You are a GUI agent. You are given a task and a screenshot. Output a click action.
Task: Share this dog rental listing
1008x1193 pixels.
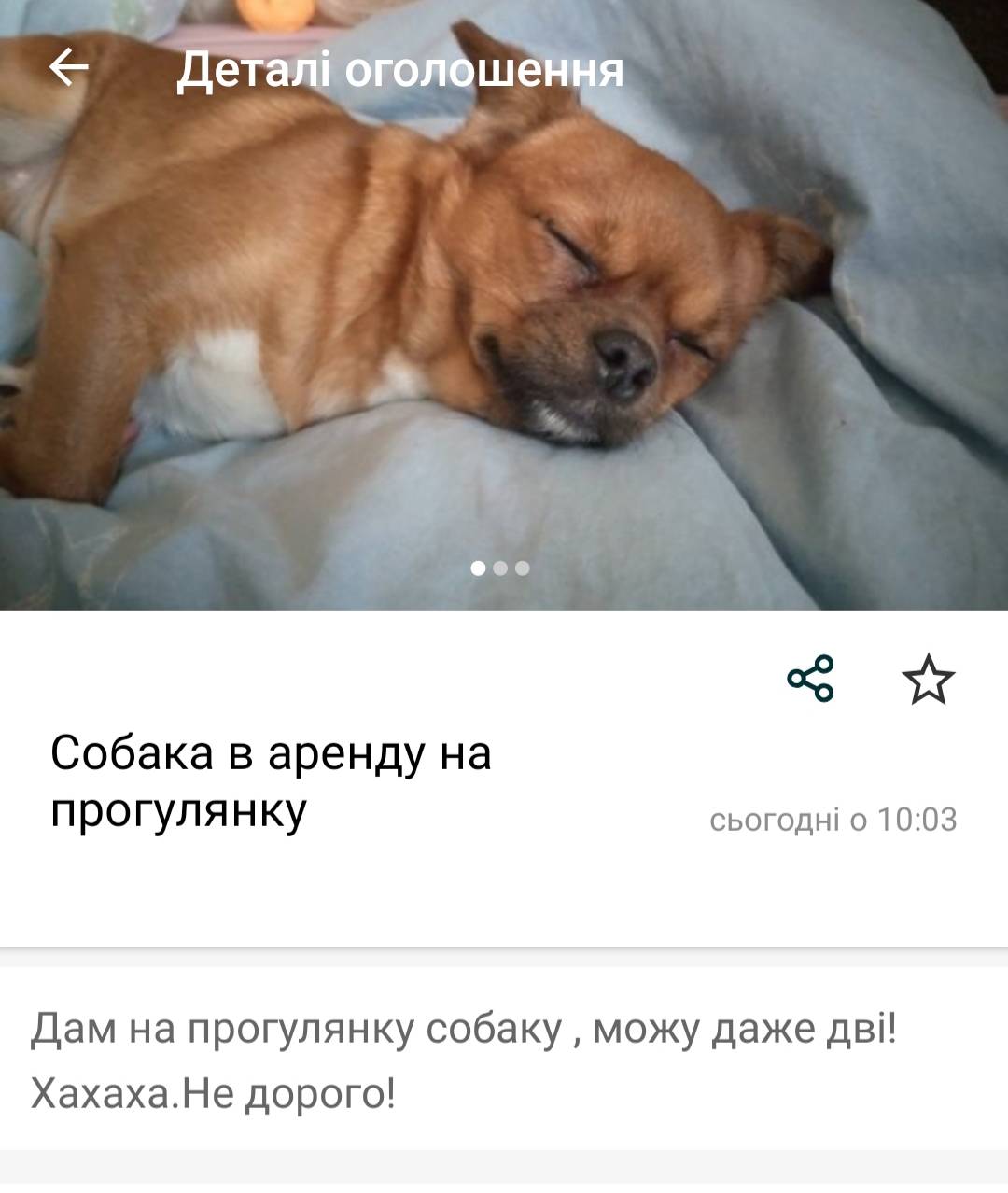[810, 679]
